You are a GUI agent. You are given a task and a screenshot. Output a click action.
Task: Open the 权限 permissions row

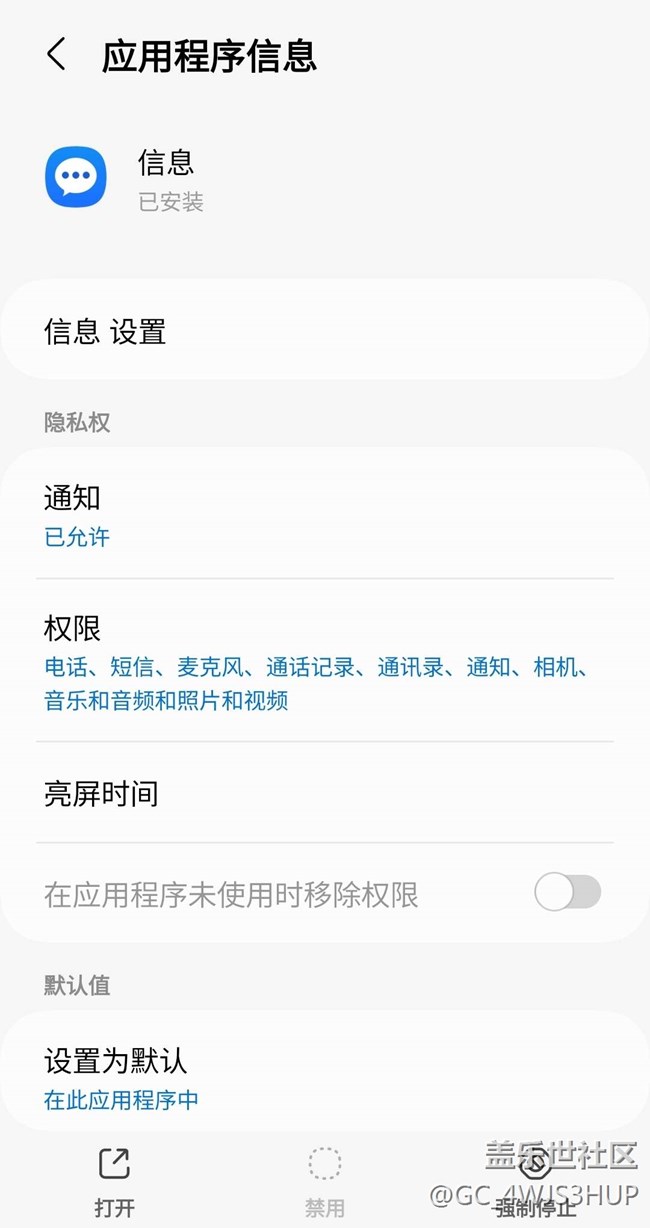click(324, 661)
